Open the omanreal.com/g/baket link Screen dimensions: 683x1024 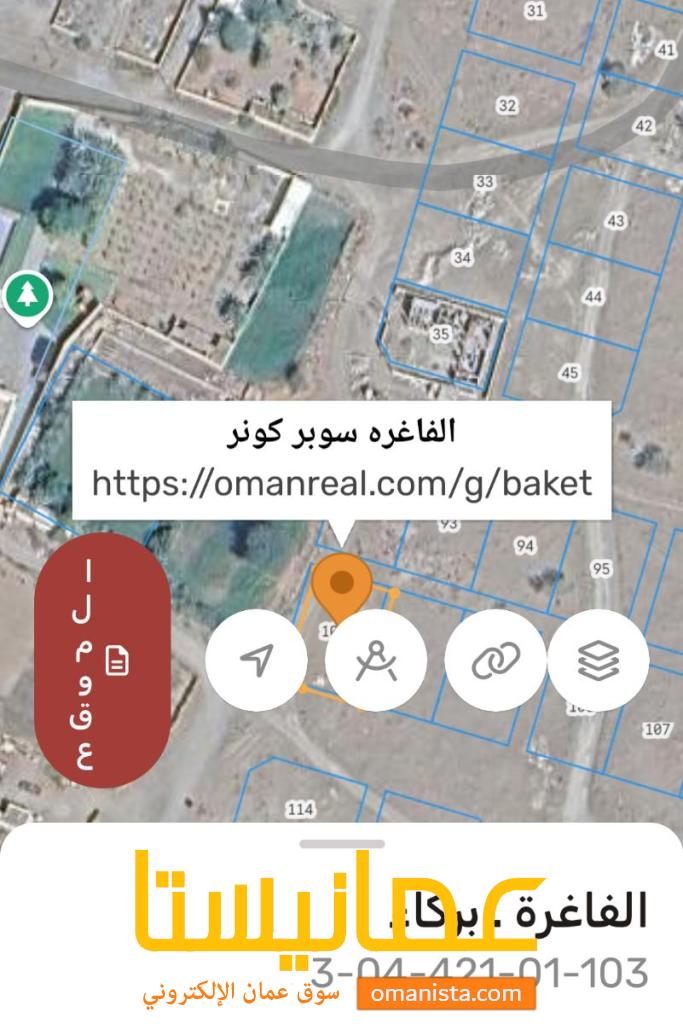coord(342,484)
